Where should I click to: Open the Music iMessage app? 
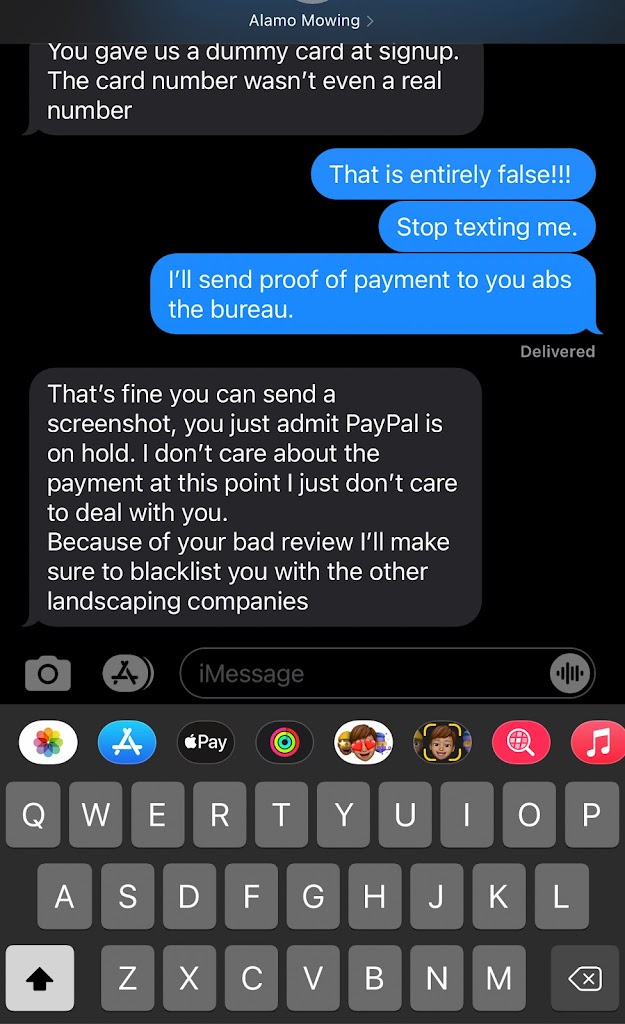(x=598, y=742)
